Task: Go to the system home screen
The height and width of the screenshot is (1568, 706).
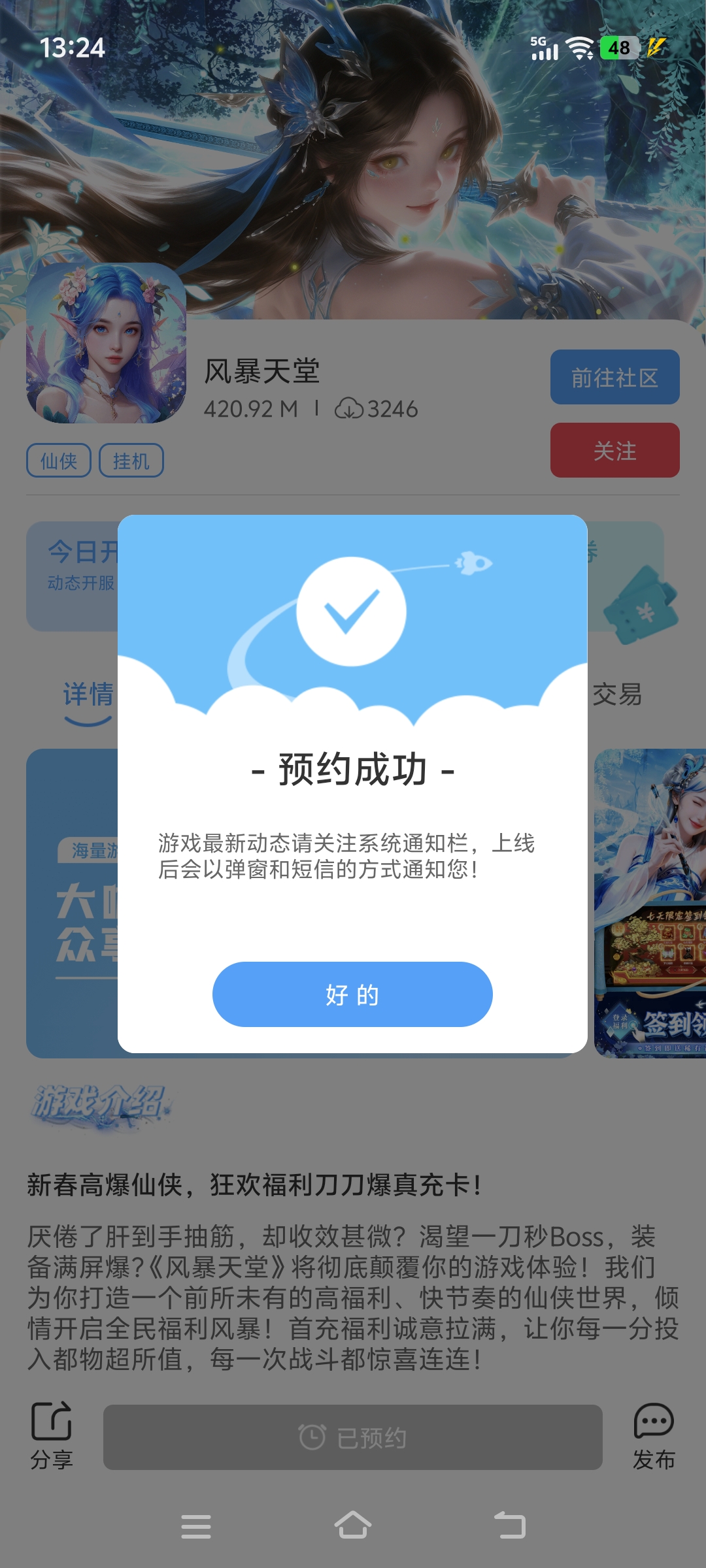Action: click(x=352, y=1526)
